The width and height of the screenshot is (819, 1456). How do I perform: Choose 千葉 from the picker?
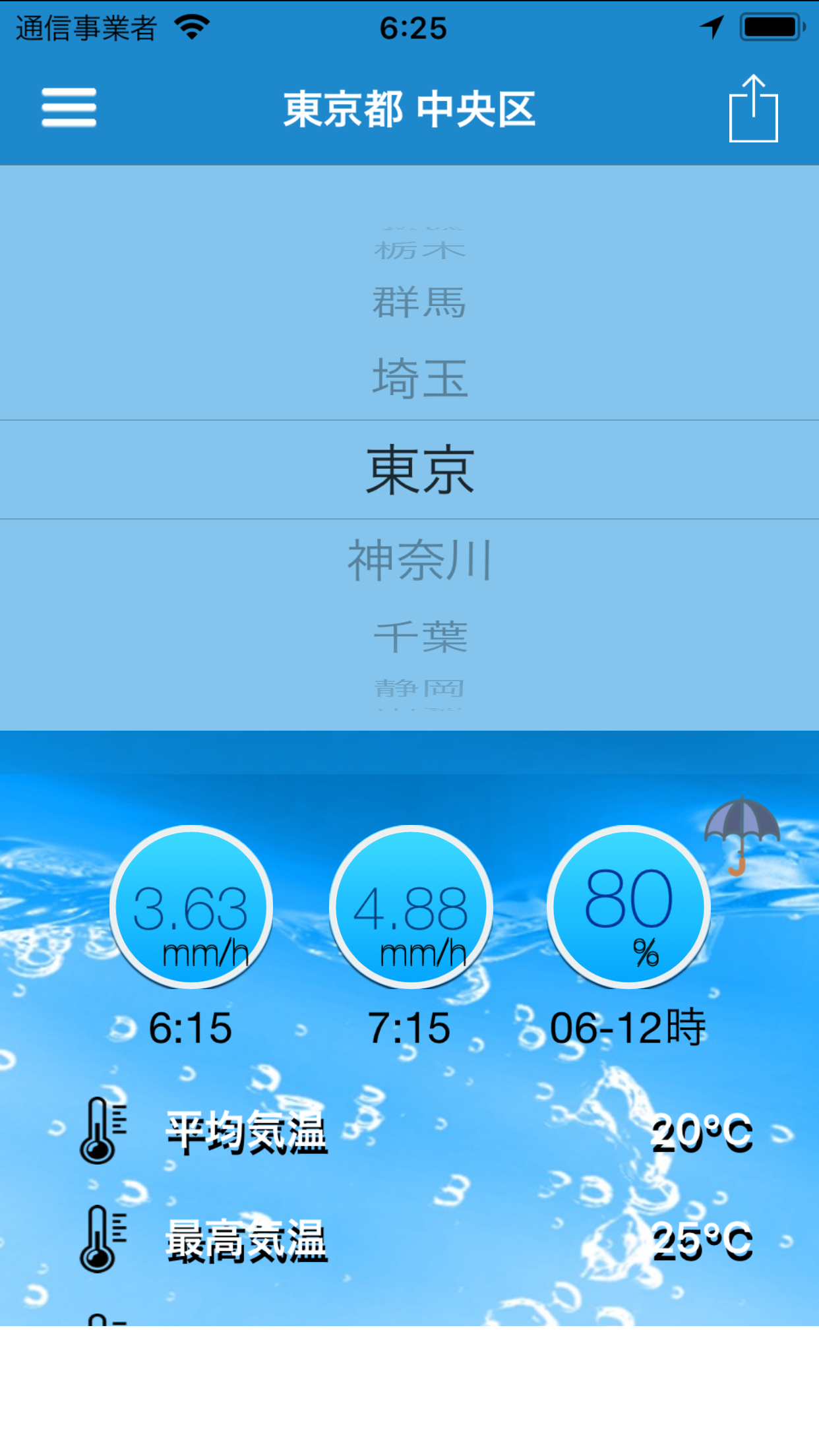point(420,637)
